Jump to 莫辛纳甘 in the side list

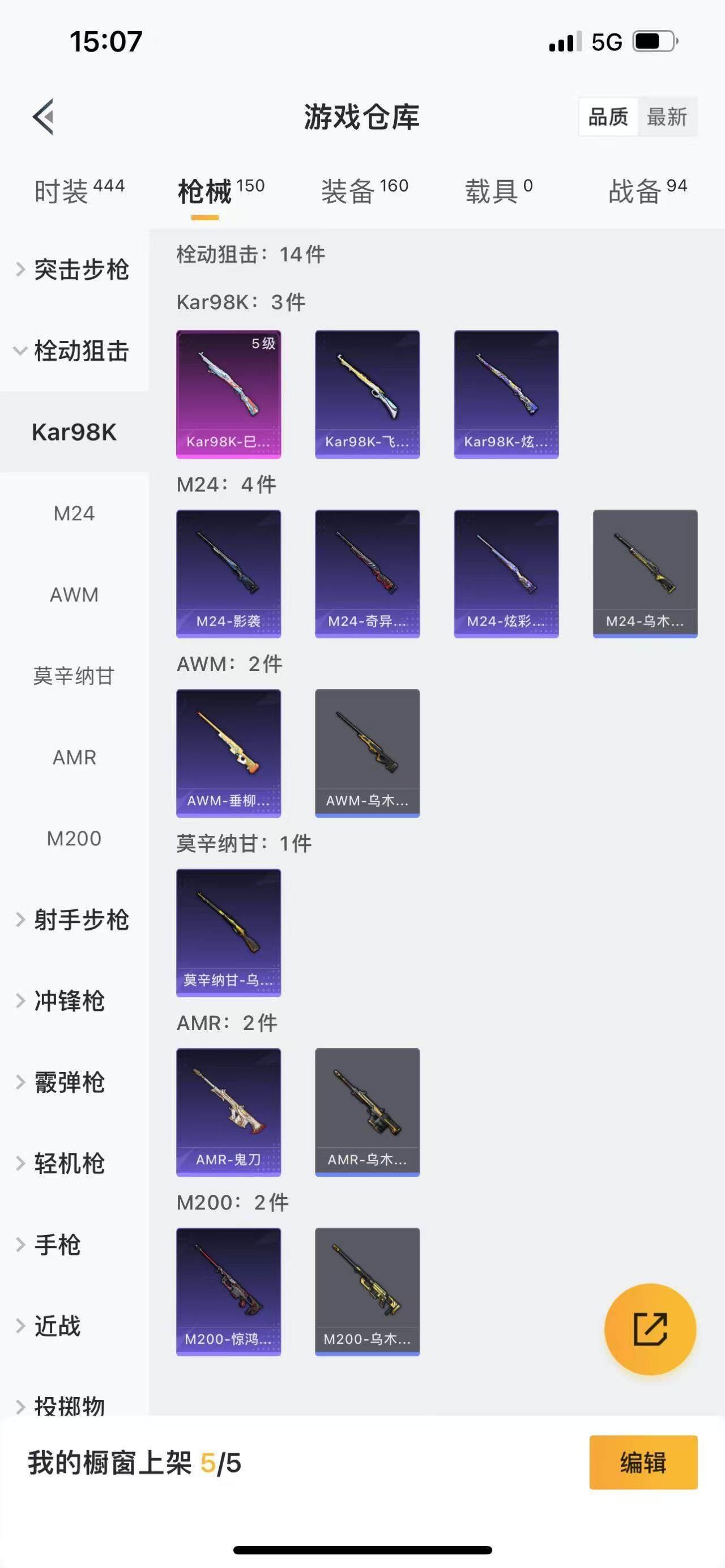point(74,676)
